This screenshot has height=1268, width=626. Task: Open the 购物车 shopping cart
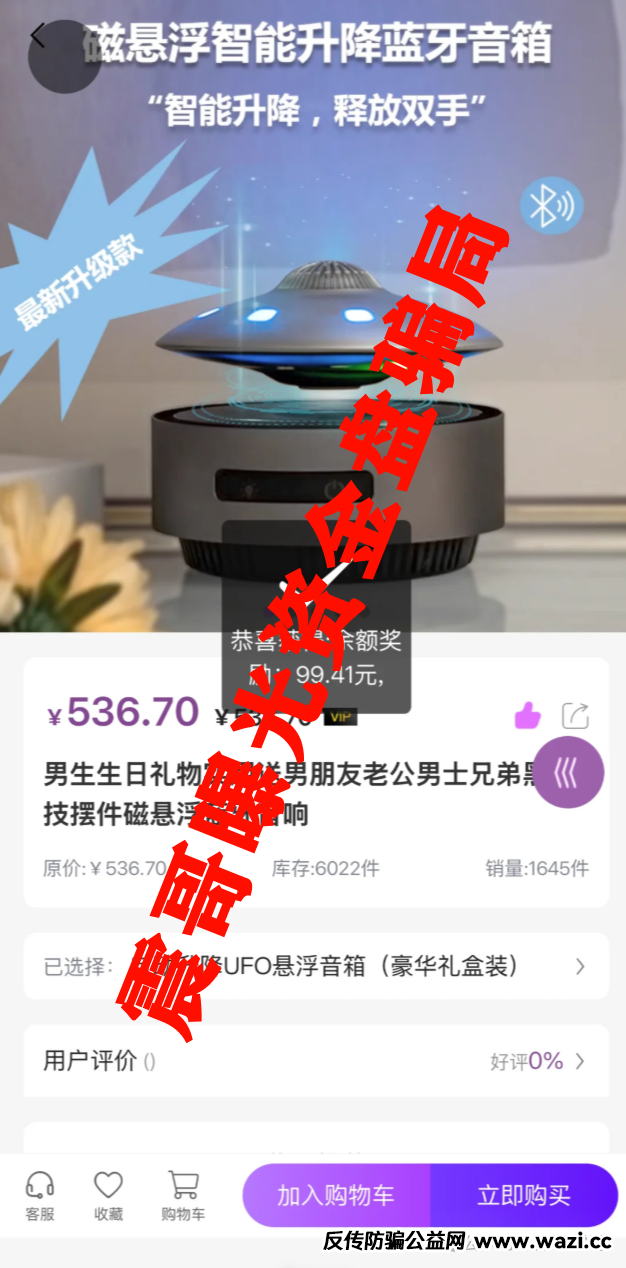point(183,1196)
